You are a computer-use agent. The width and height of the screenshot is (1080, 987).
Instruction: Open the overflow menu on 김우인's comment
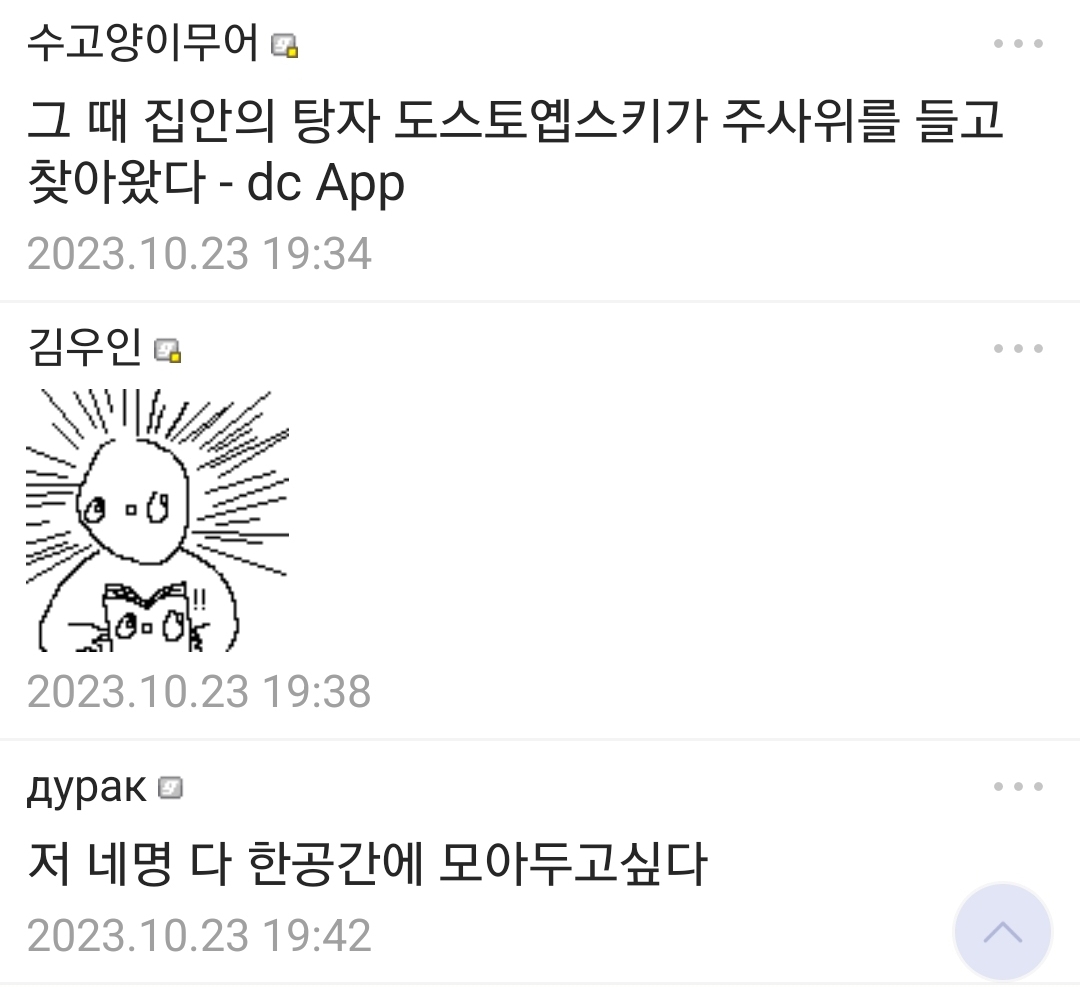point(1018,349)
